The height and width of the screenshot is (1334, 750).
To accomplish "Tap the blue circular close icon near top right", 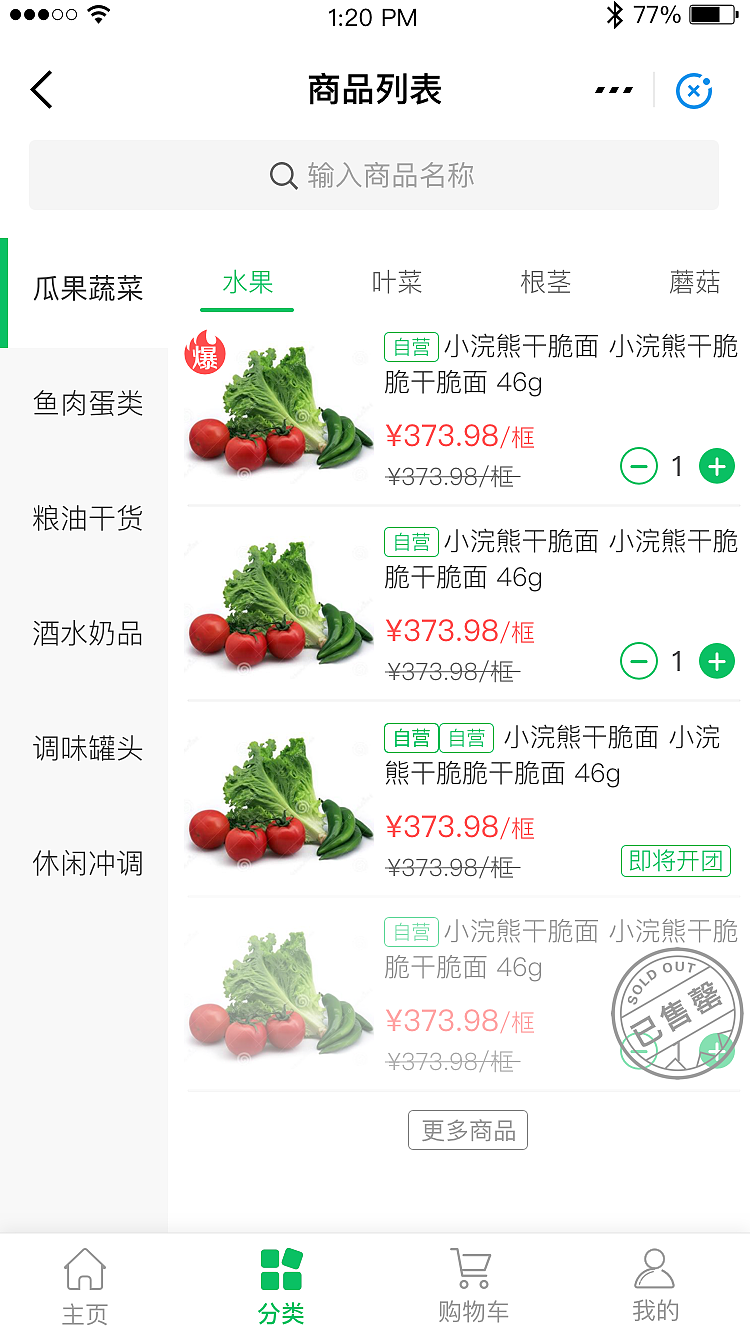I will pos(694,90).
